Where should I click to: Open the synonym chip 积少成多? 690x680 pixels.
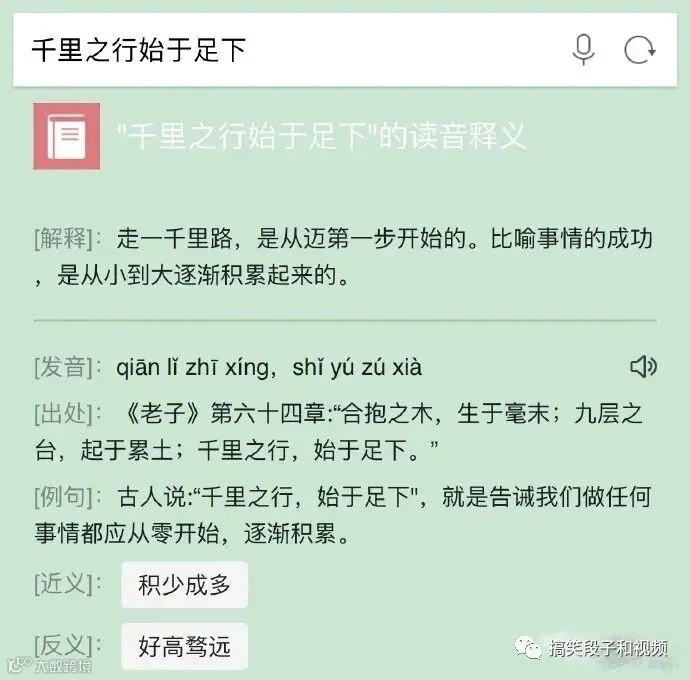tap(185, 585)
